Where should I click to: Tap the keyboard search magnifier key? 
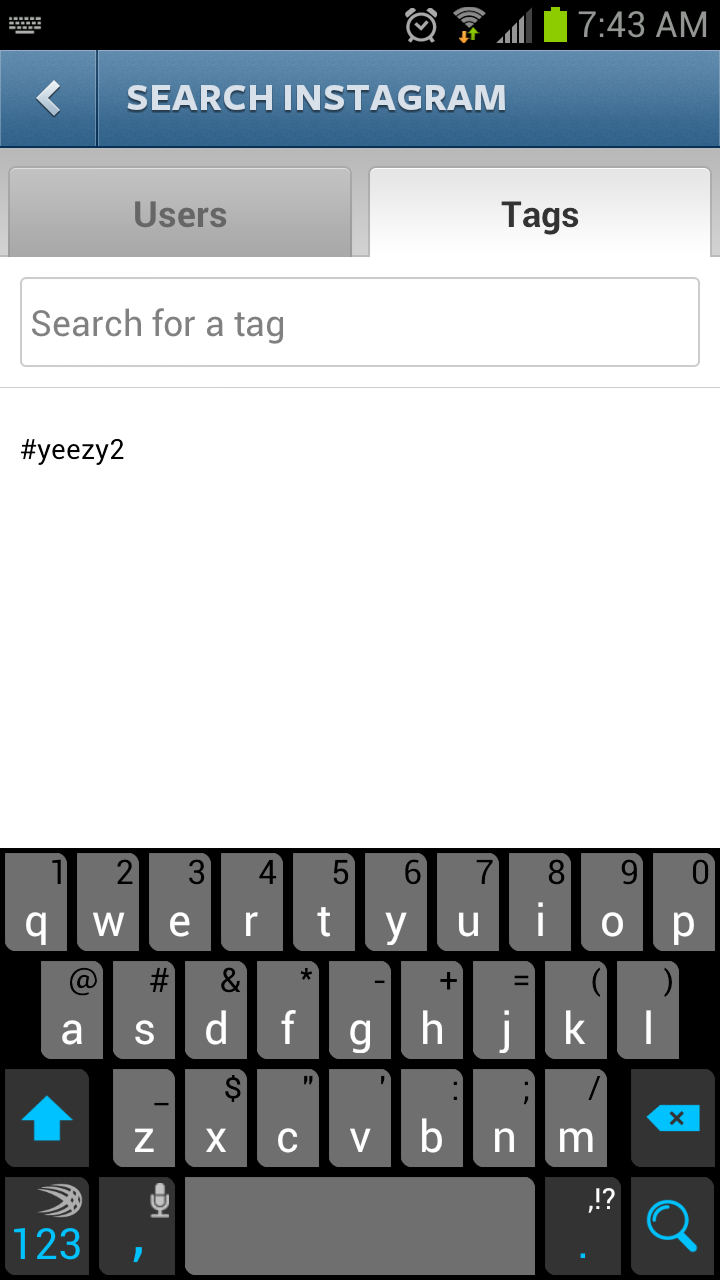point(672,1226)
